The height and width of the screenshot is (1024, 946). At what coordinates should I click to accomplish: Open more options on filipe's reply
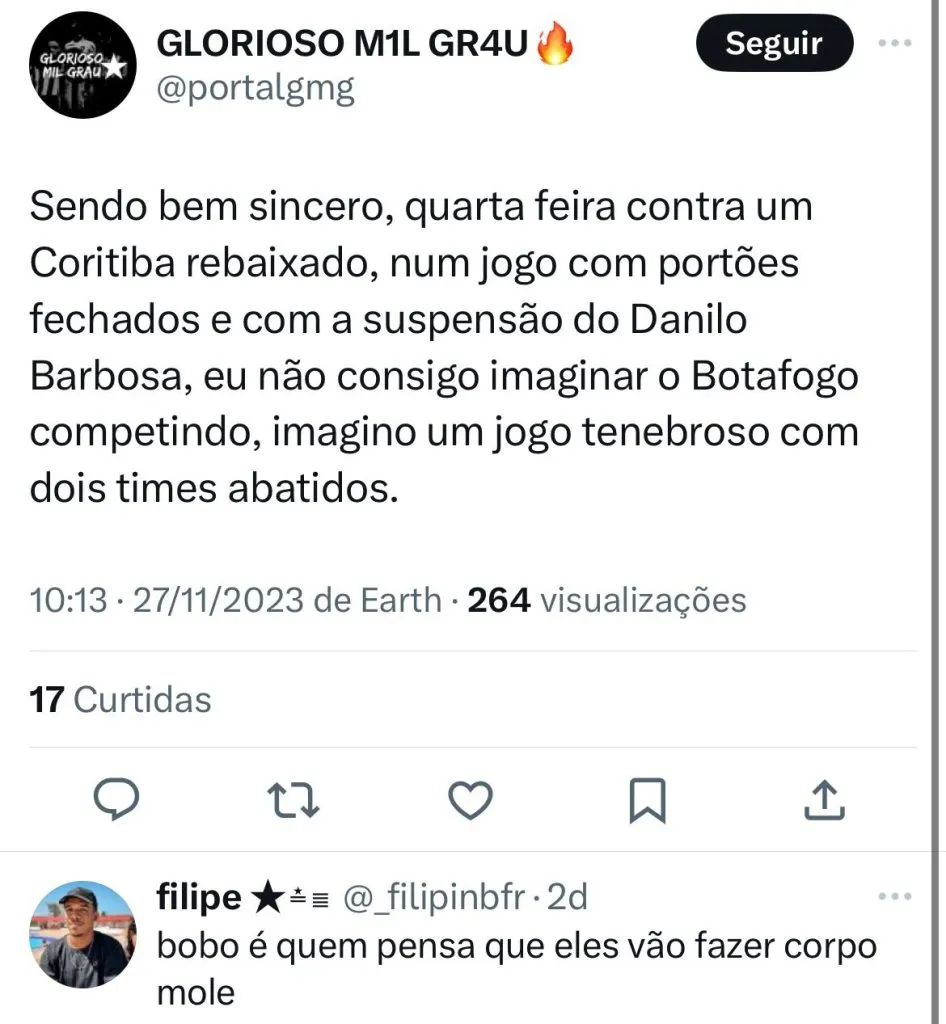coord(893,897)
